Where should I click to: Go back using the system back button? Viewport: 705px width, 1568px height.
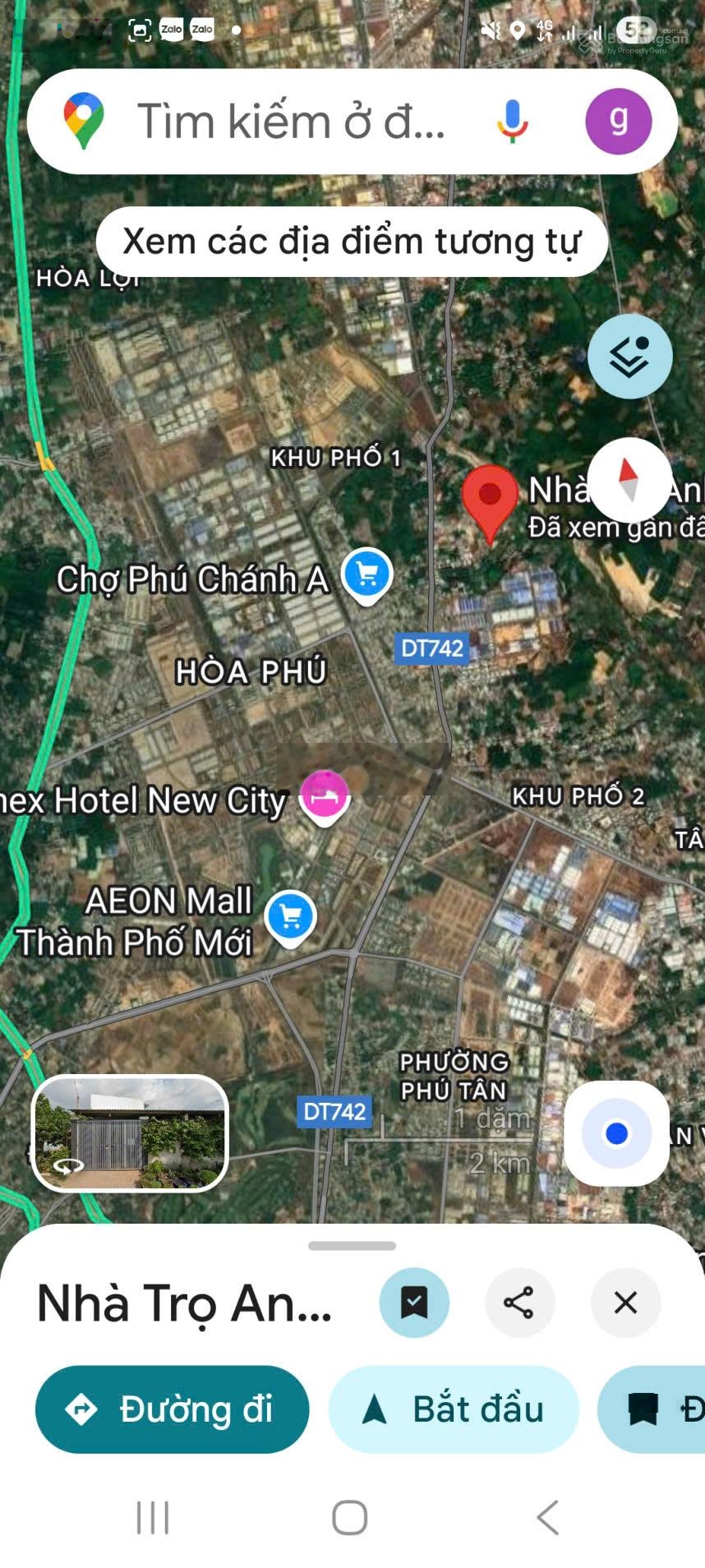pos(547,1517)
